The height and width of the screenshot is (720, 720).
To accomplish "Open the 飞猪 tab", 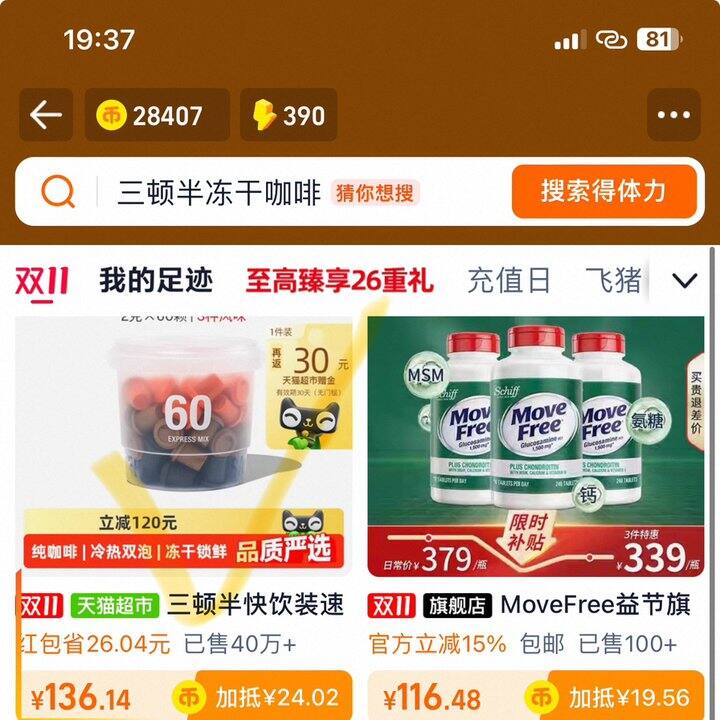I will tap(613, 281).
